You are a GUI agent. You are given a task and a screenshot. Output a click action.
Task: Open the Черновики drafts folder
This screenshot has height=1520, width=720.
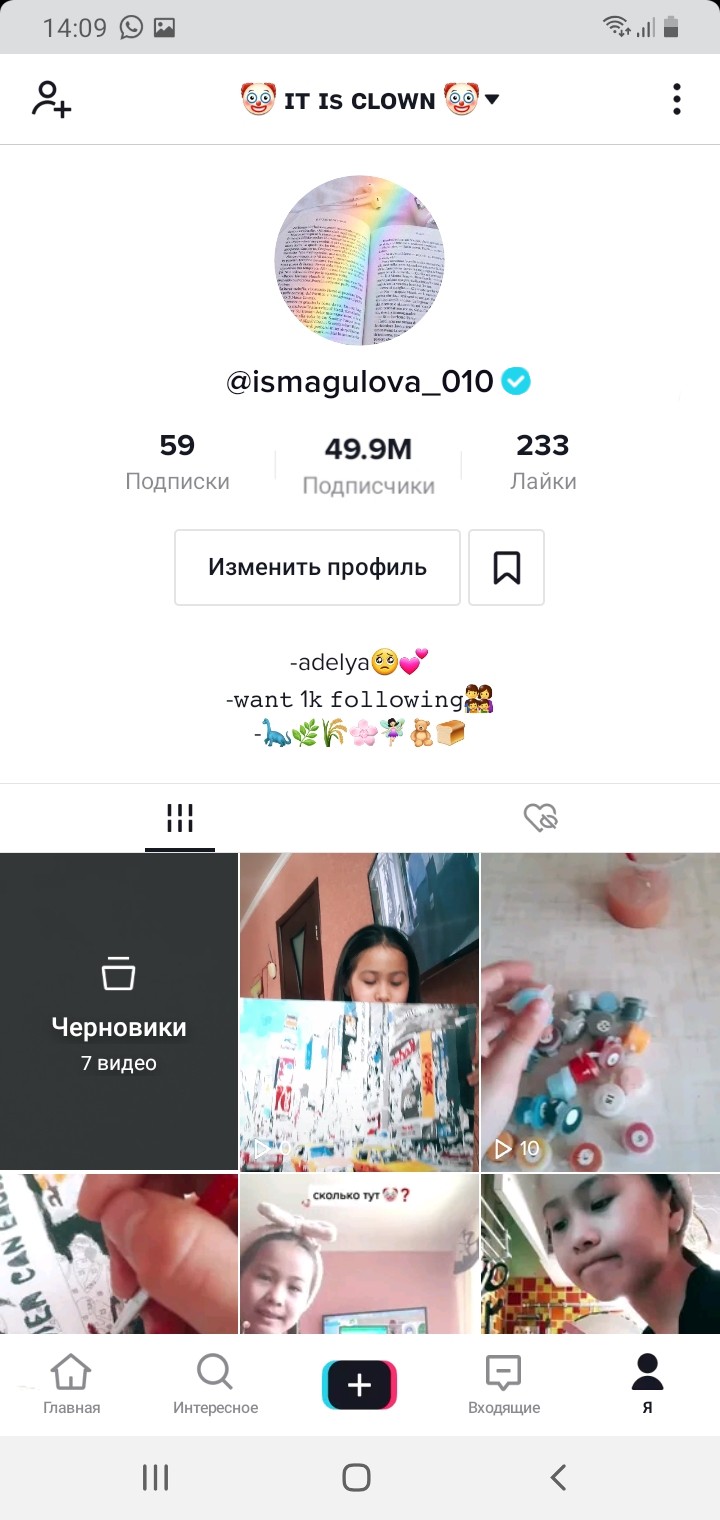point(119,1011)
